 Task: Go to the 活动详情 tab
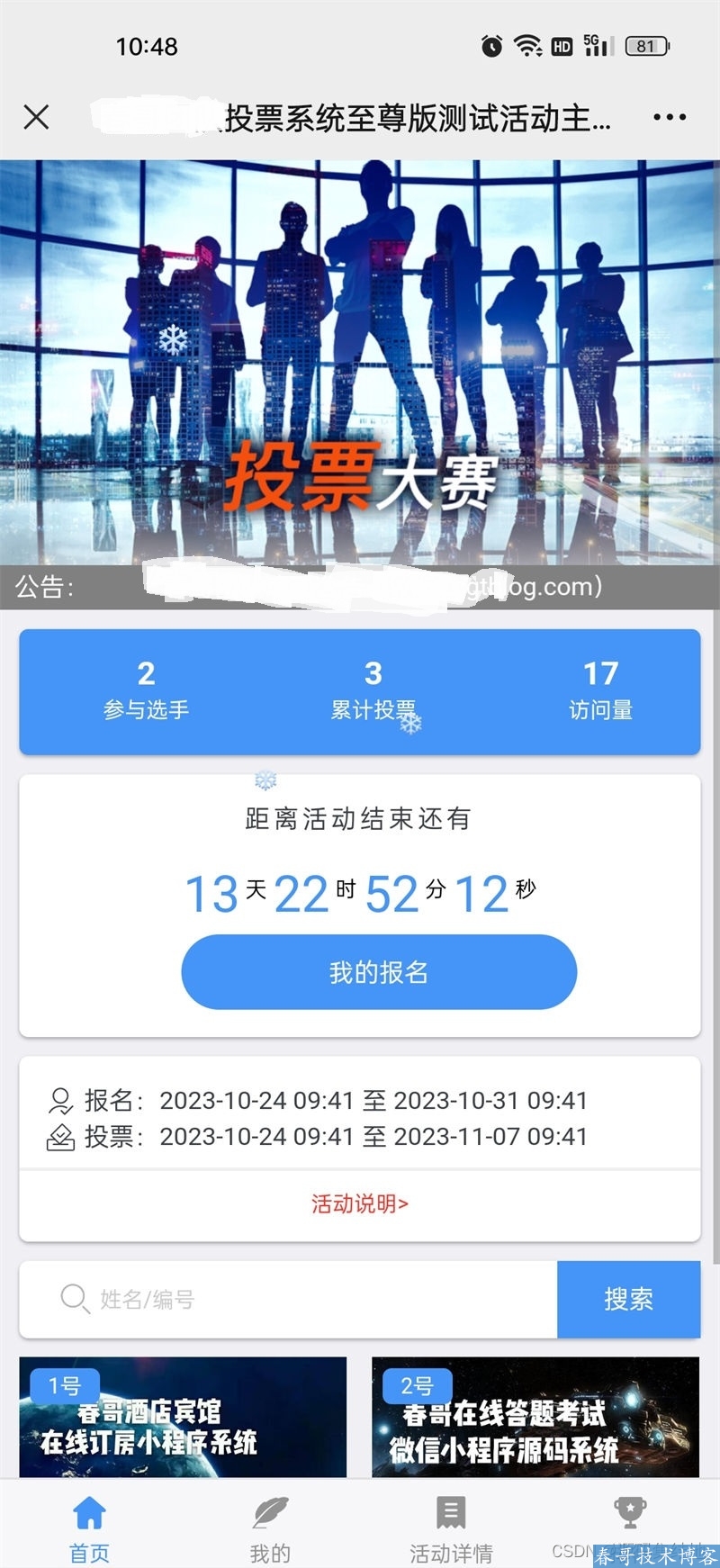pyautogui.click(x=451, y=1527)
